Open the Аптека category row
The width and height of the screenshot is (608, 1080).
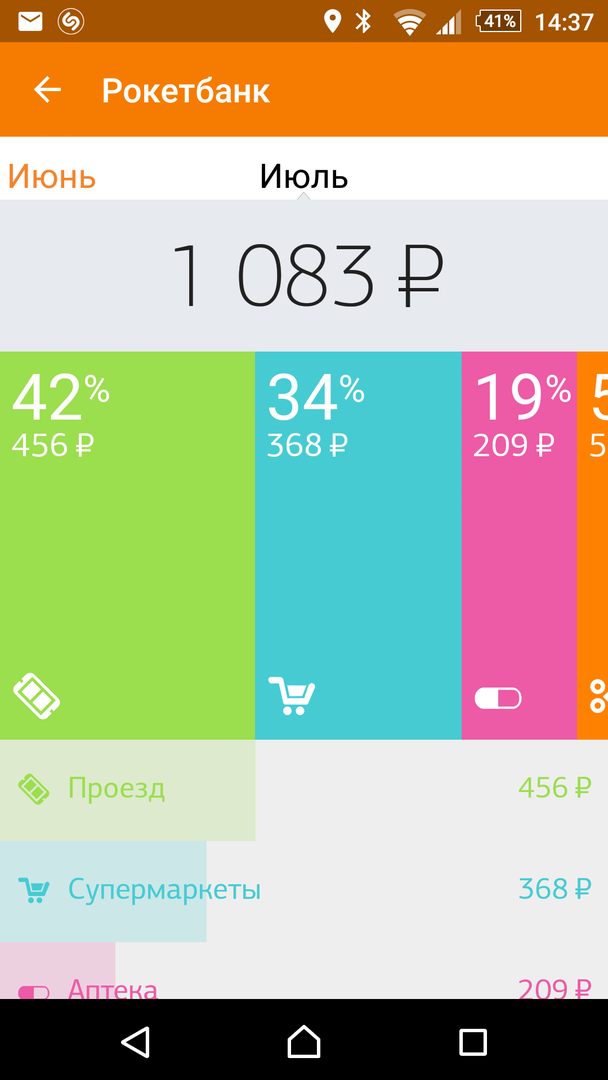[304, 984]
